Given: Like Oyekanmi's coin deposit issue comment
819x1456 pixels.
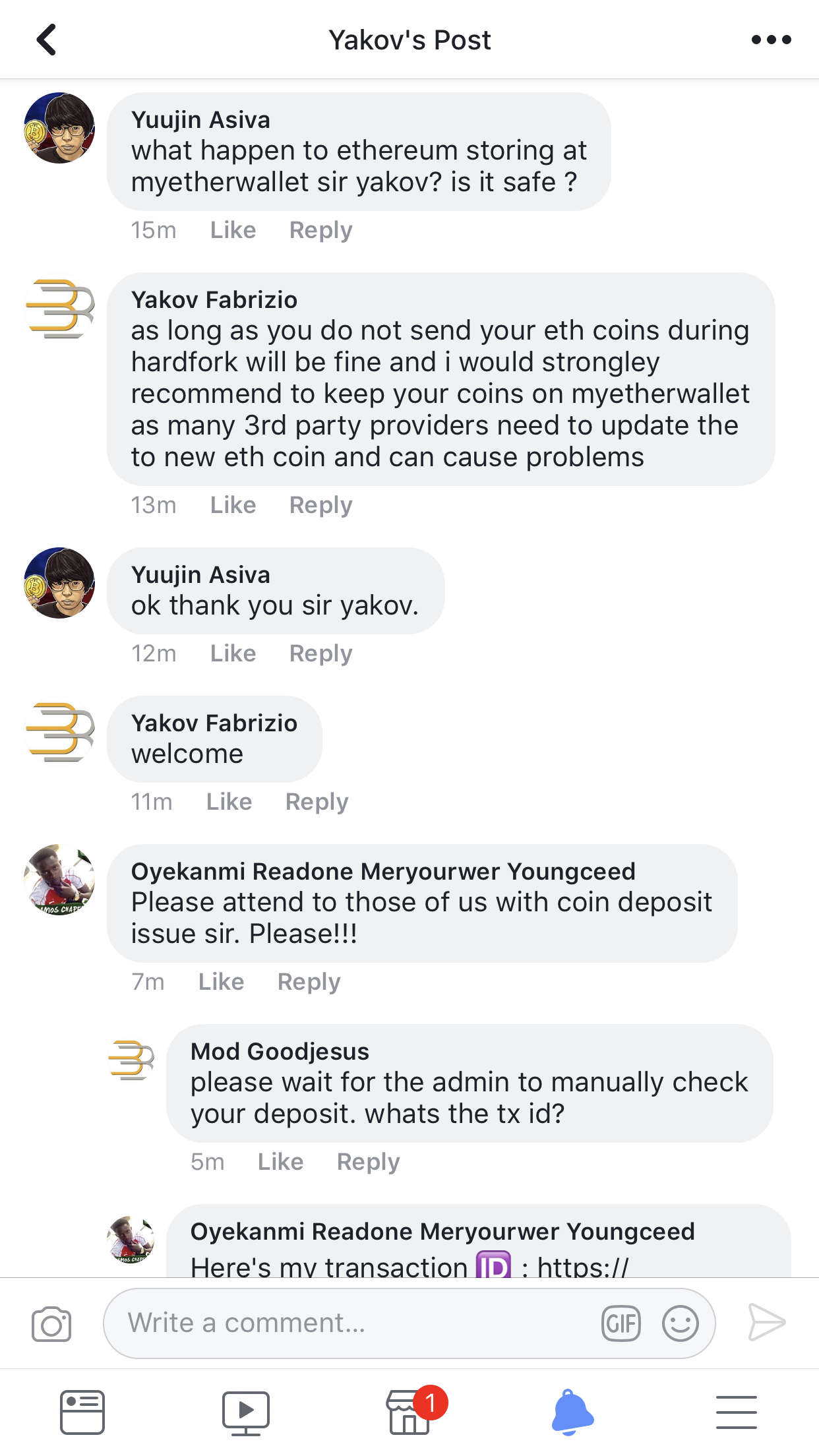Looking at the screenshot, I should [221, 982].
